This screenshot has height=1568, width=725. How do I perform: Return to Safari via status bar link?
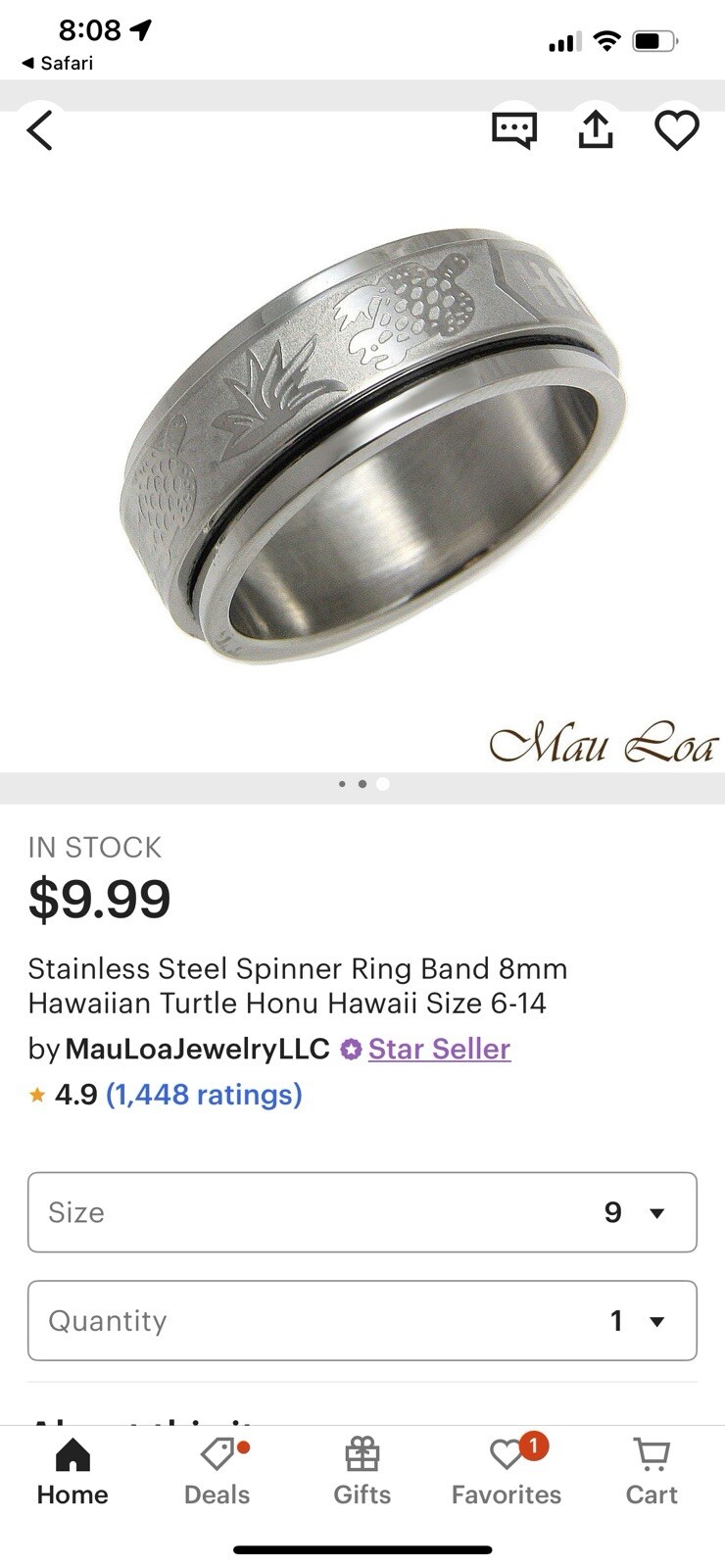pos(57,63)
